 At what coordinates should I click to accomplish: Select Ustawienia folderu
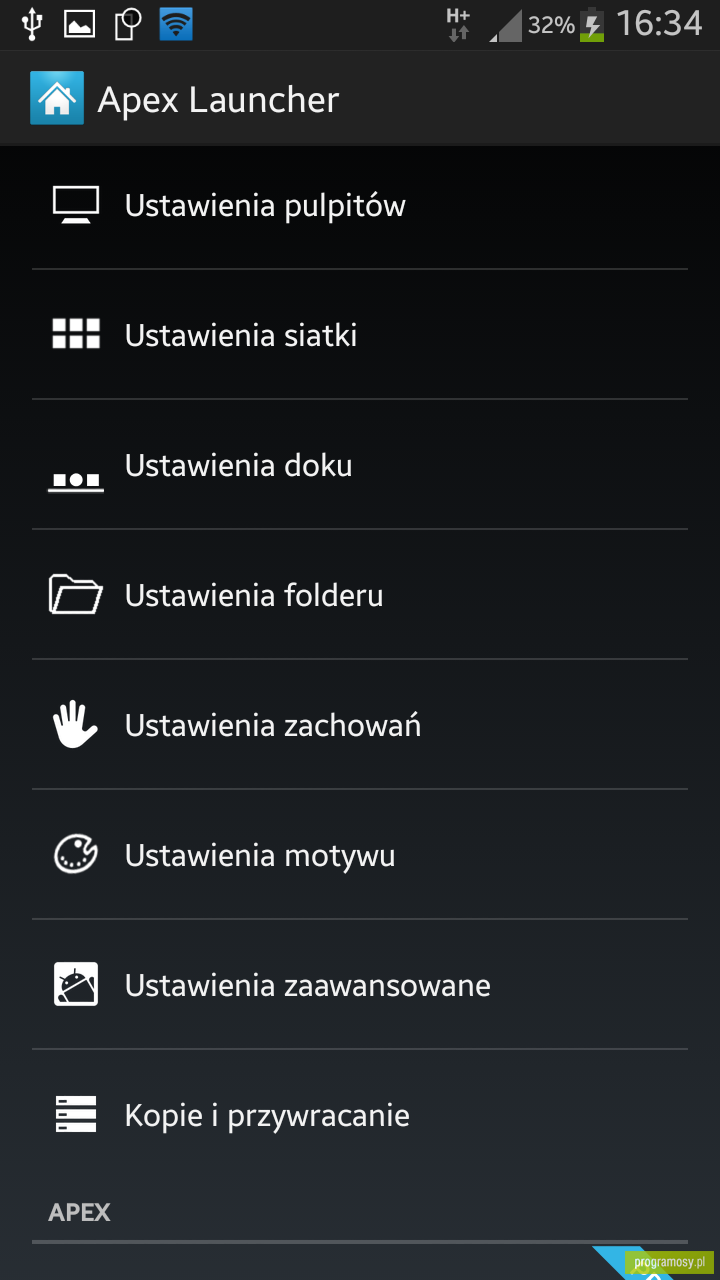coord(360,595)
